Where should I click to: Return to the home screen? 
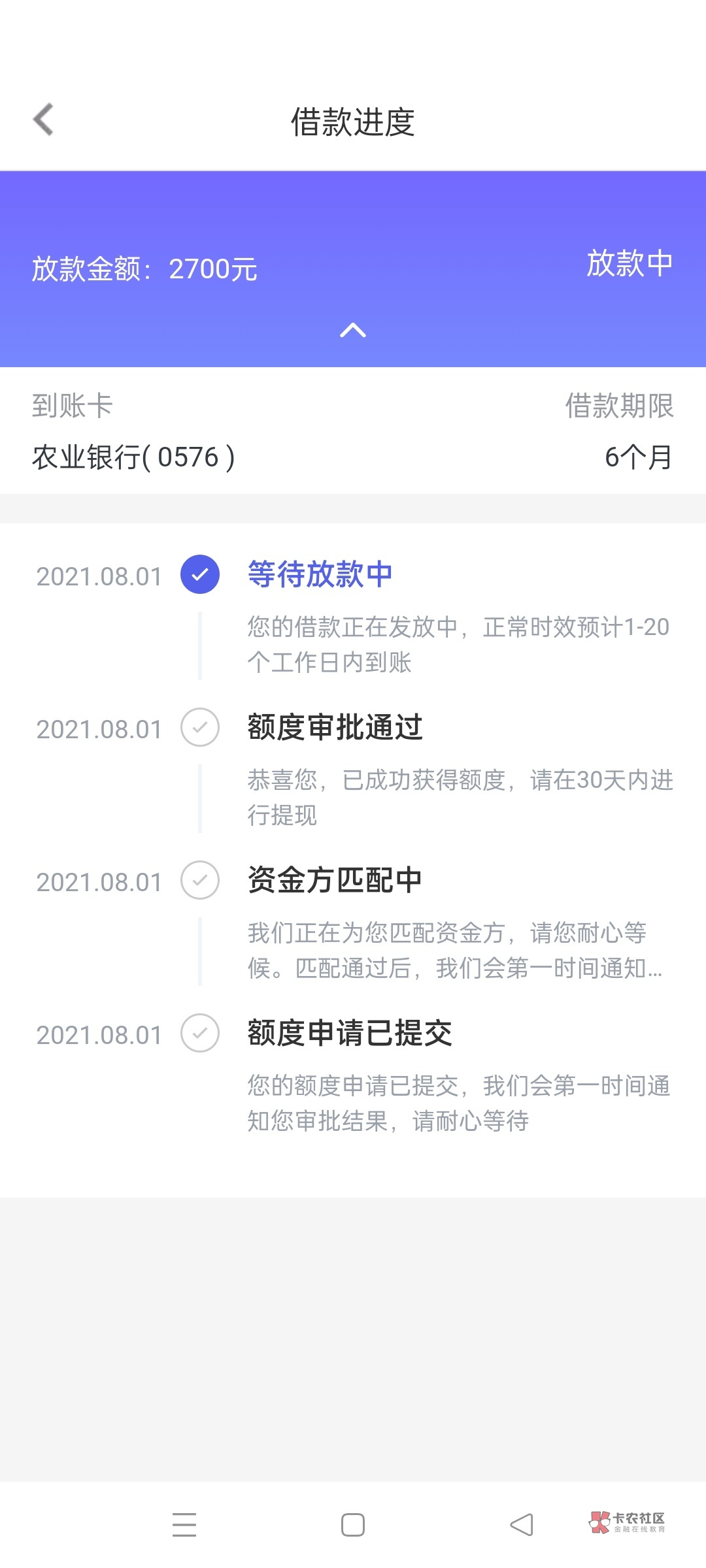pyautogui.click(x=353, y=1525)
